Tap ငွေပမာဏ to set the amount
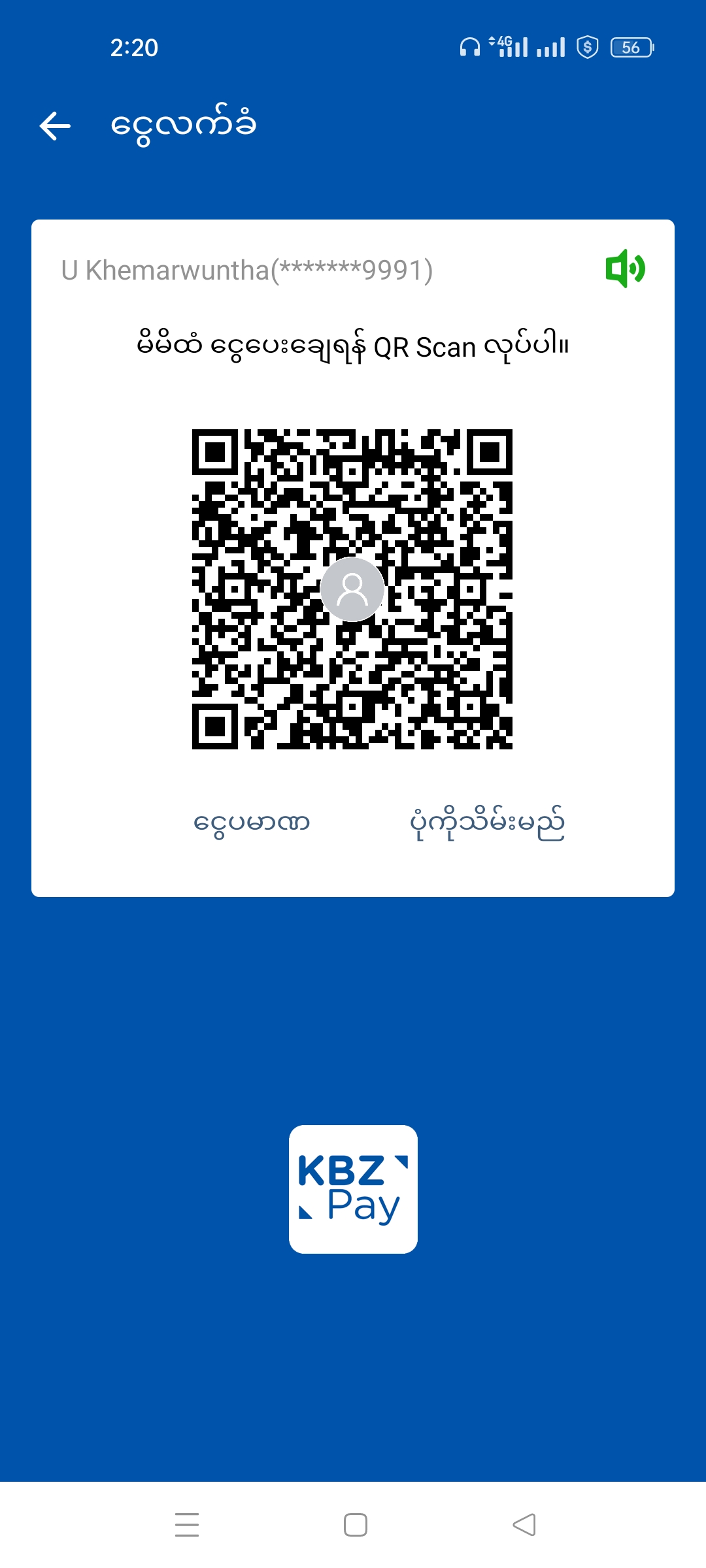This screenshot has height=1568, width=706. 252,823
